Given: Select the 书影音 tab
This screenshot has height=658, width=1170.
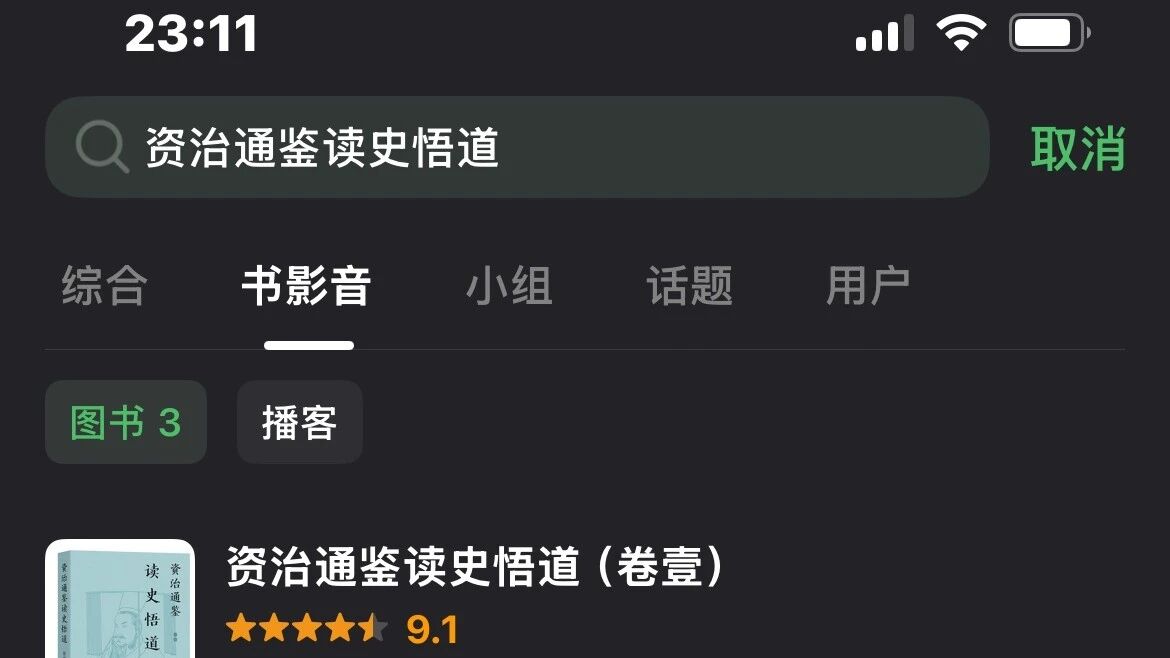Looking at the screenshot, I should (306, 286).
